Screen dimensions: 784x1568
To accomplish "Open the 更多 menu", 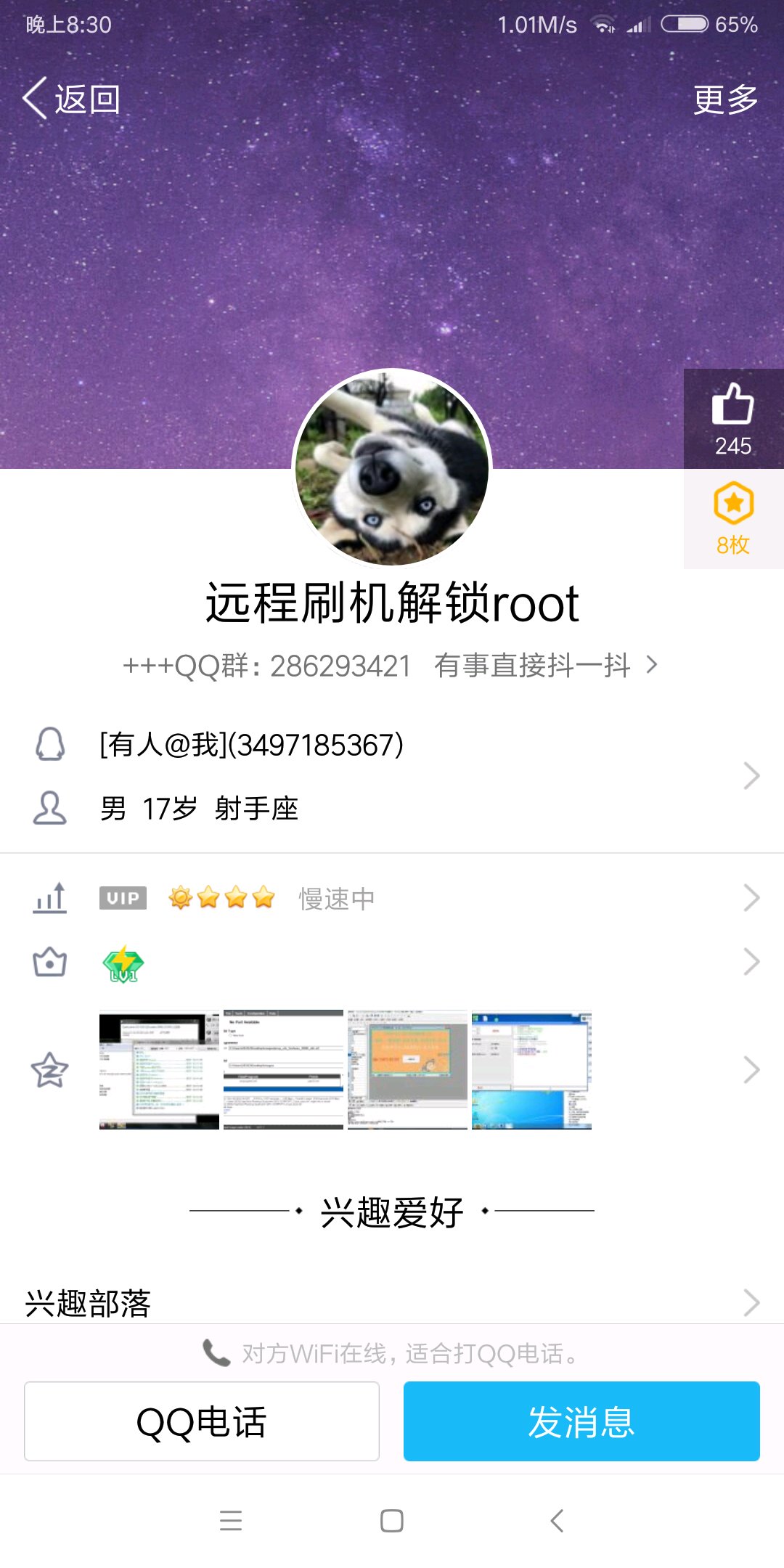I will pos(724,99).
